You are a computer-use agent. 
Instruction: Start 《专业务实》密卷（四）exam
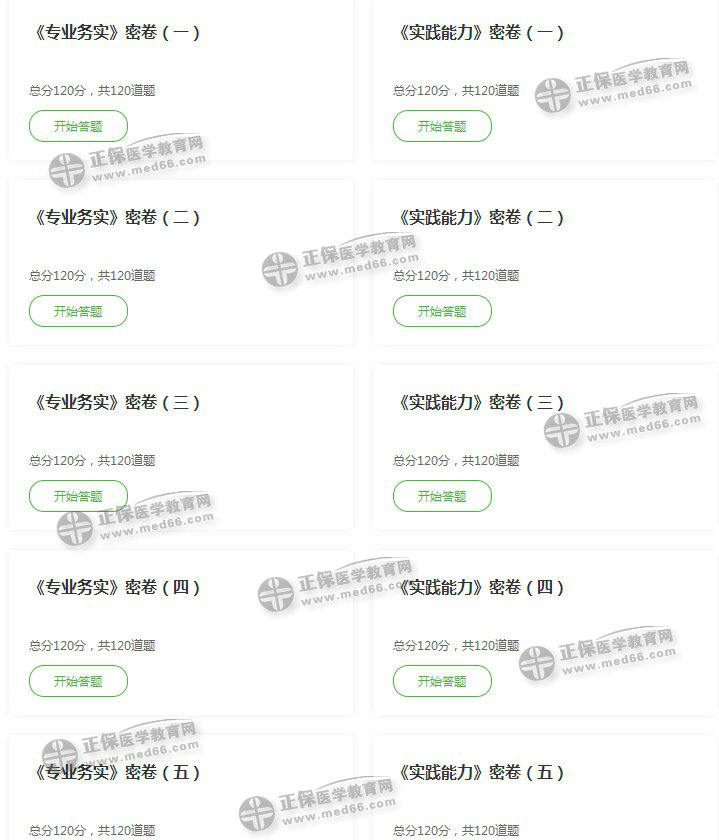tap(78, 681)
